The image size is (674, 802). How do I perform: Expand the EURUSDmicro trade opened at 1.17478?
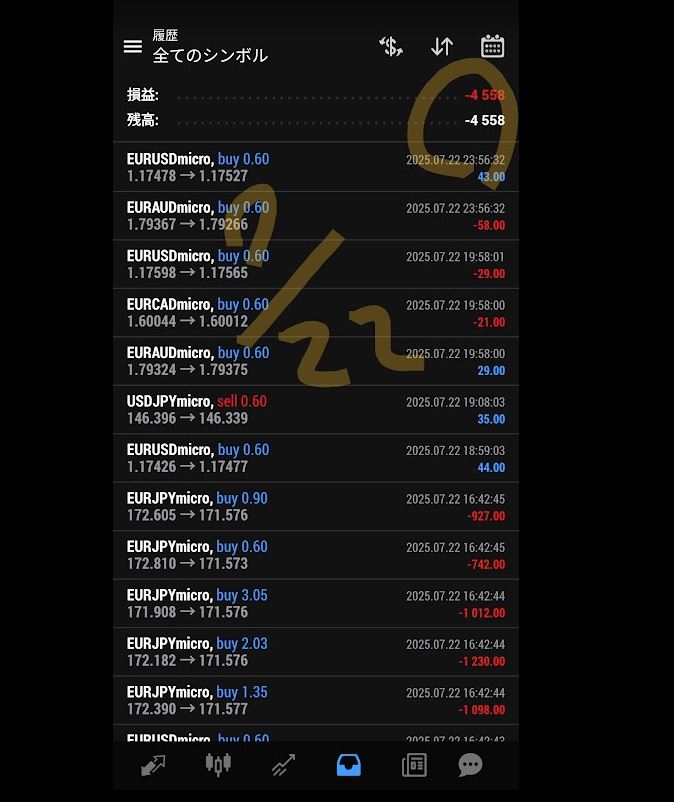point(315,168)
